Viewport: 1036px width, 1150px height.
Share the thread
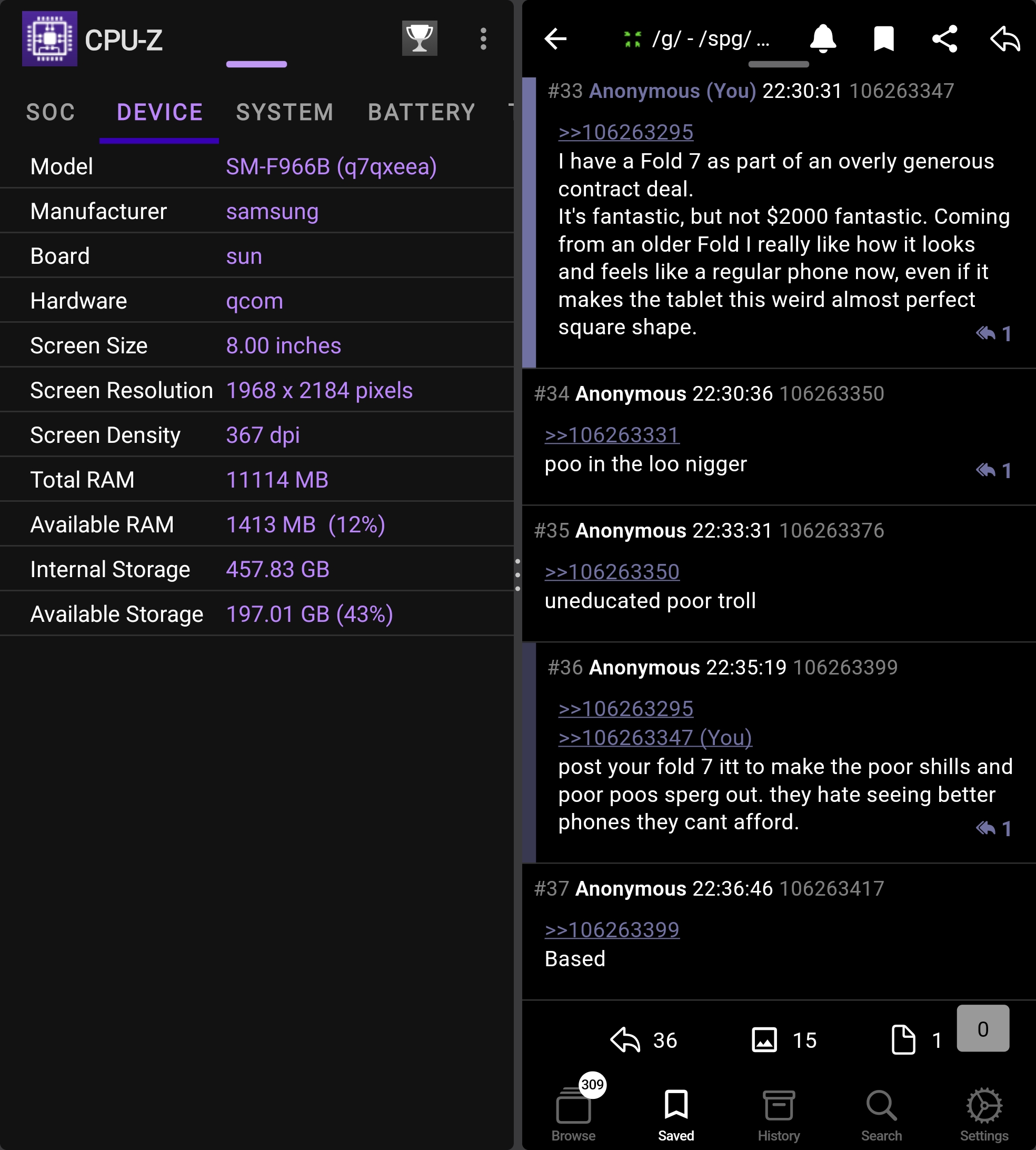pos(944,39)
